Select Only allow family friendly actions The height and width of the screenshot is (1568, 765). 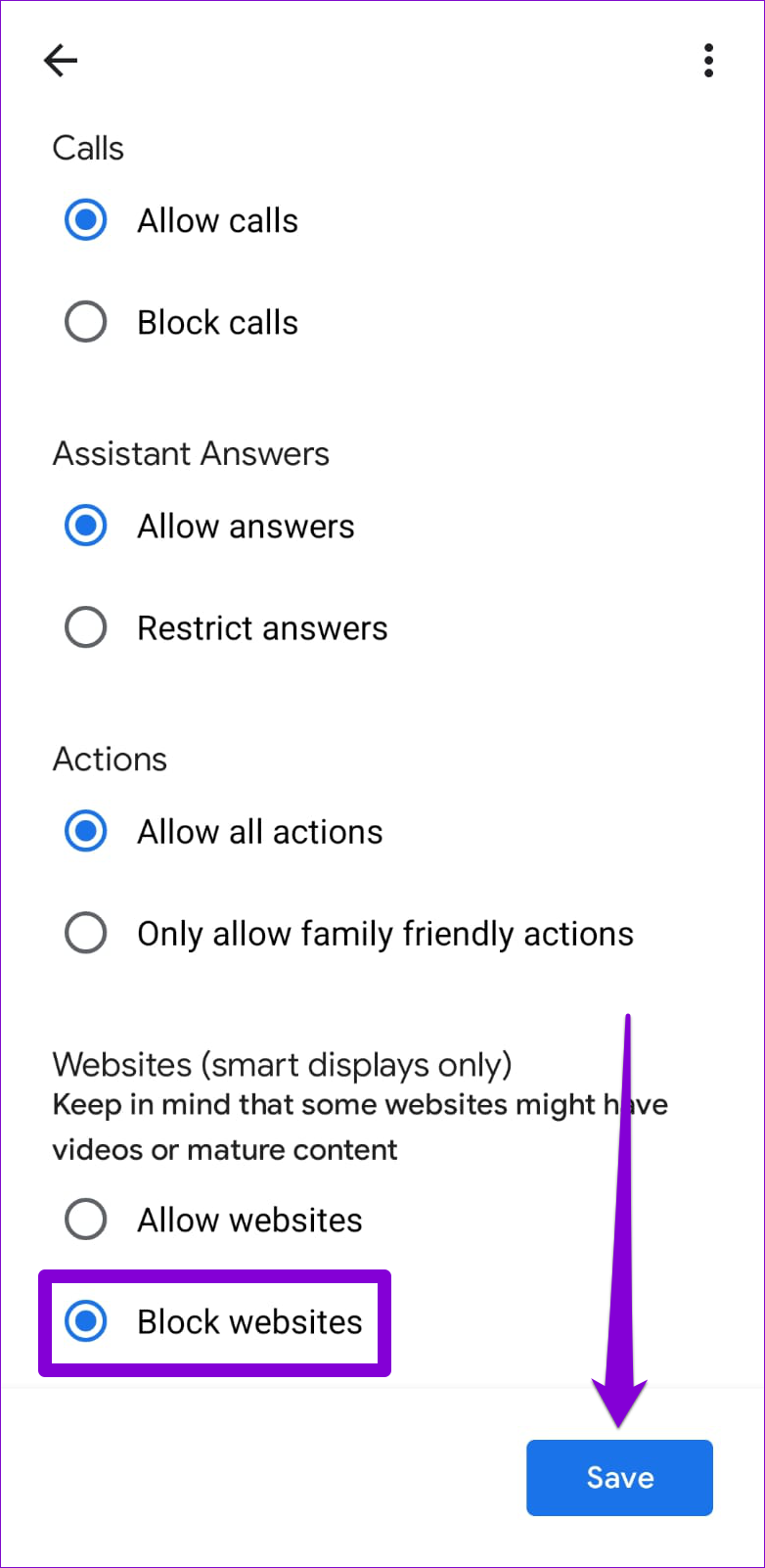(348, 933)
